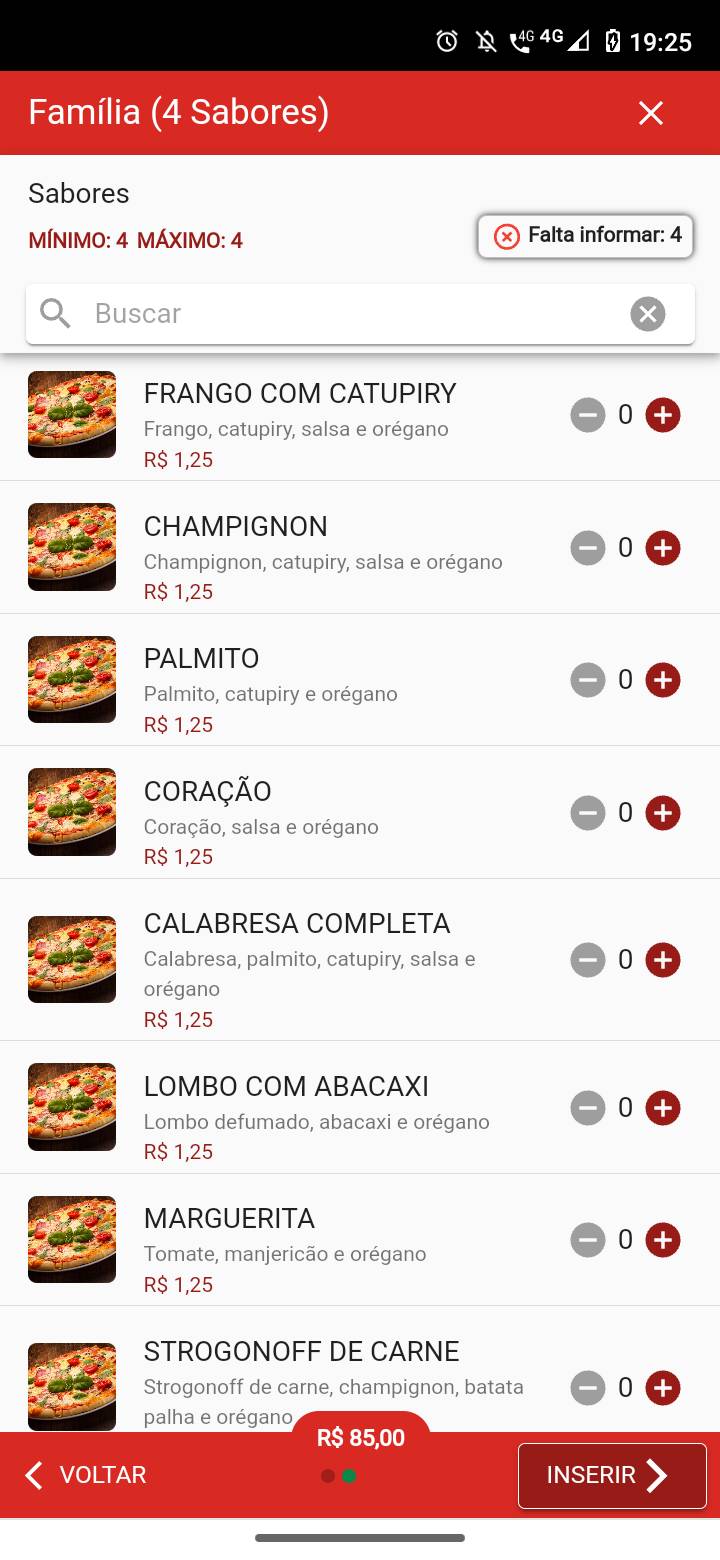Click the red error icon next to Falta informar
Image resolution: width=720 pixels, height=1560 pixels.
pyautogui.click(x=508, y=236)
